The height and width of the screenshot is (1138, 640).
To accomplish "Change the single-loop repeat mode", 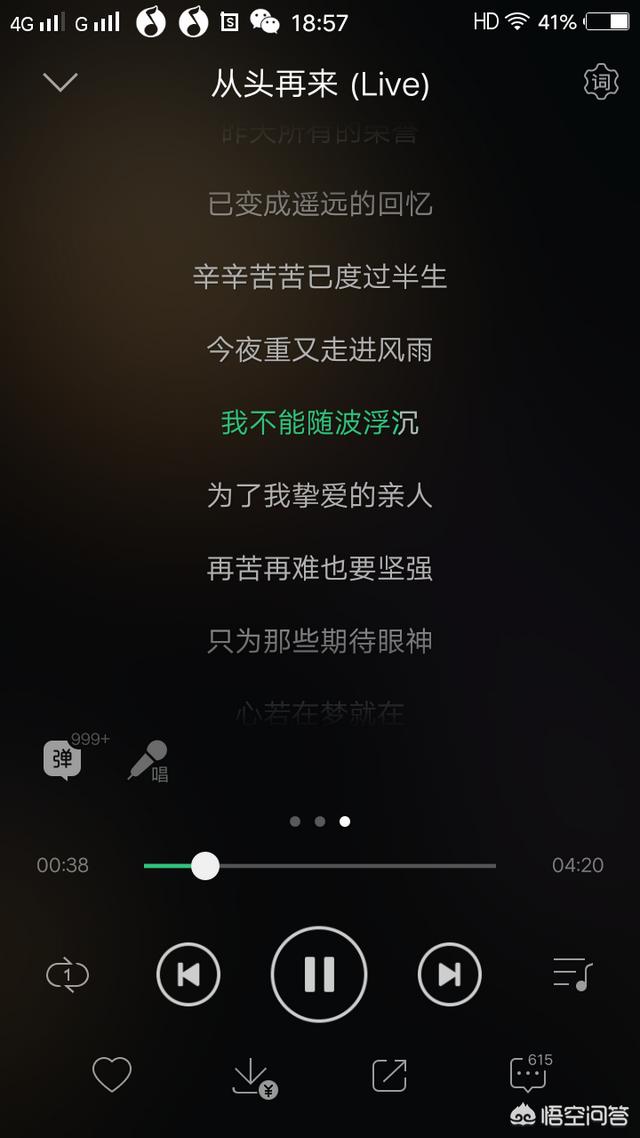I will tap(67, 975).
